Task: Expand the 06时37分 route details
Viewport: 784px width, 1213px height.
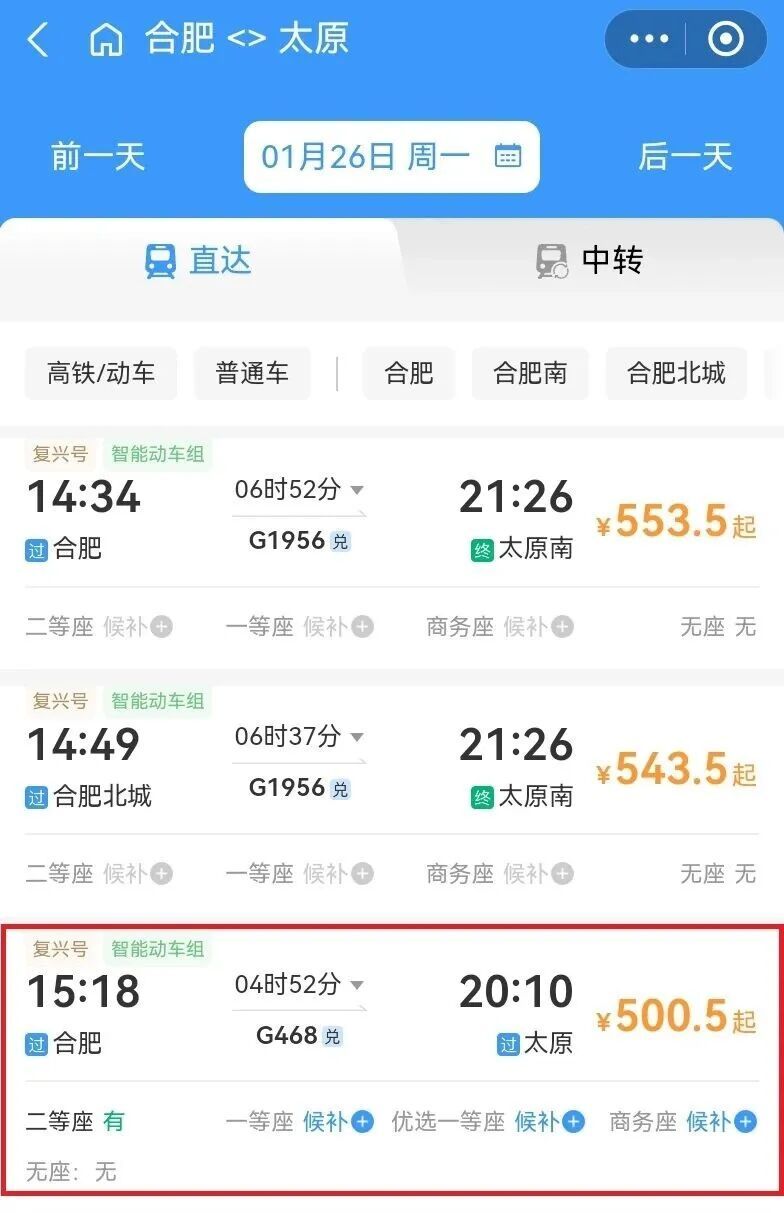Action: click(x=357, y=737)
